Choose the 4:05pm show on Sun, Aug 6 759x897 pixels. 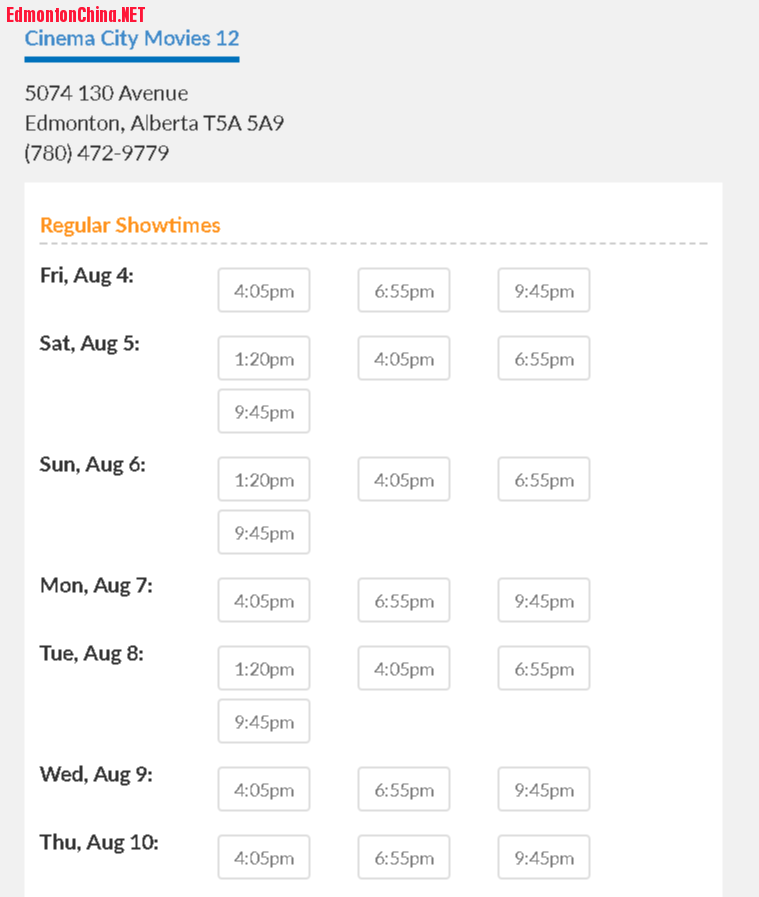pyautogui.click(x=404, y=480)
